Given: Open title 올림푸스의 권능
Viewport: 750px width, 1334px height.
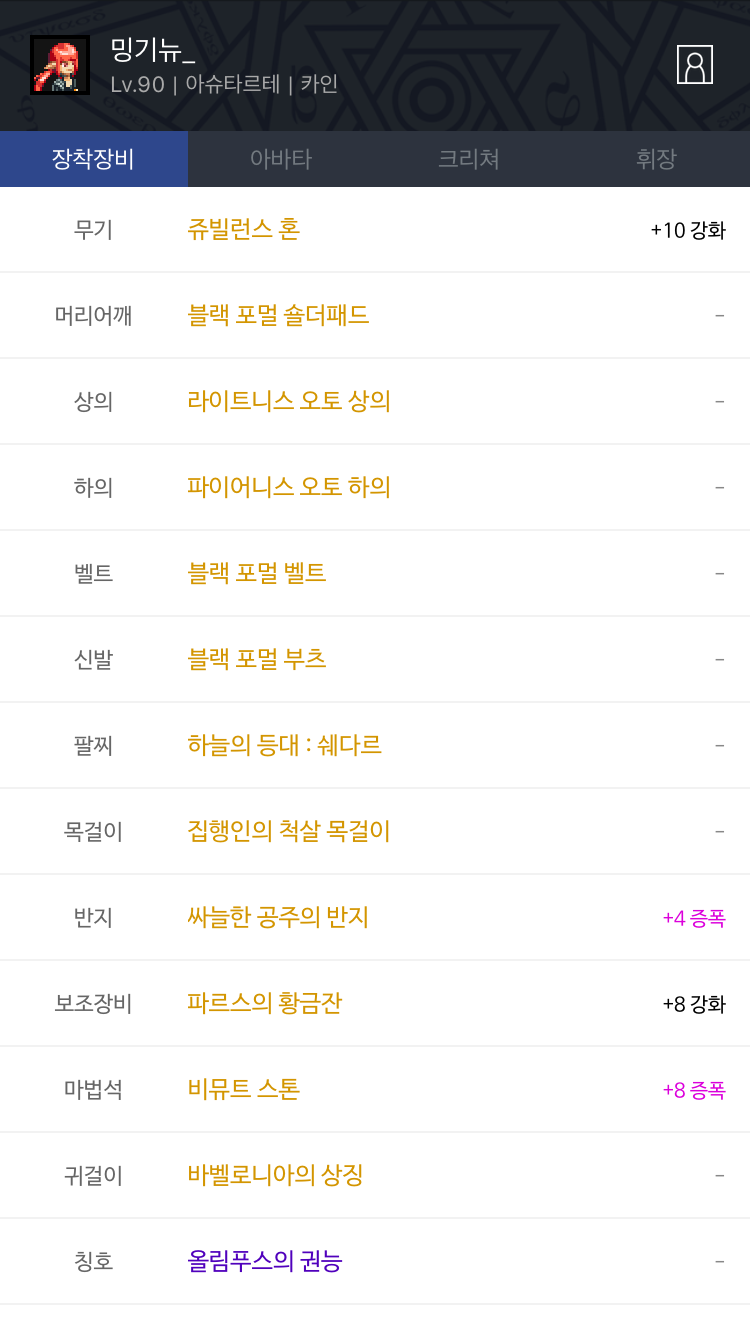Looking at the screenshot, I should point(265,1262).
